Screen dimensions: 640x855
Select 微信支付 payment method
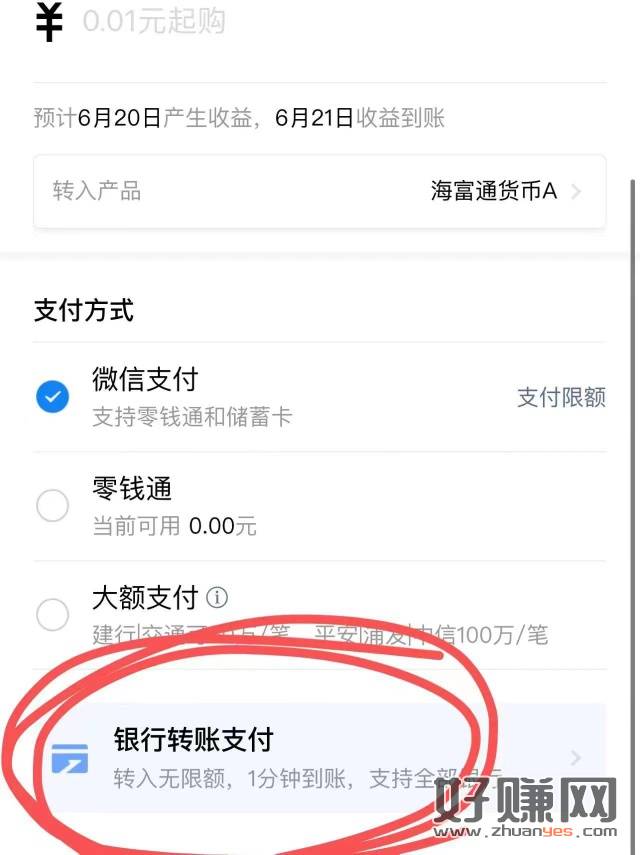(x=52, y=397)
